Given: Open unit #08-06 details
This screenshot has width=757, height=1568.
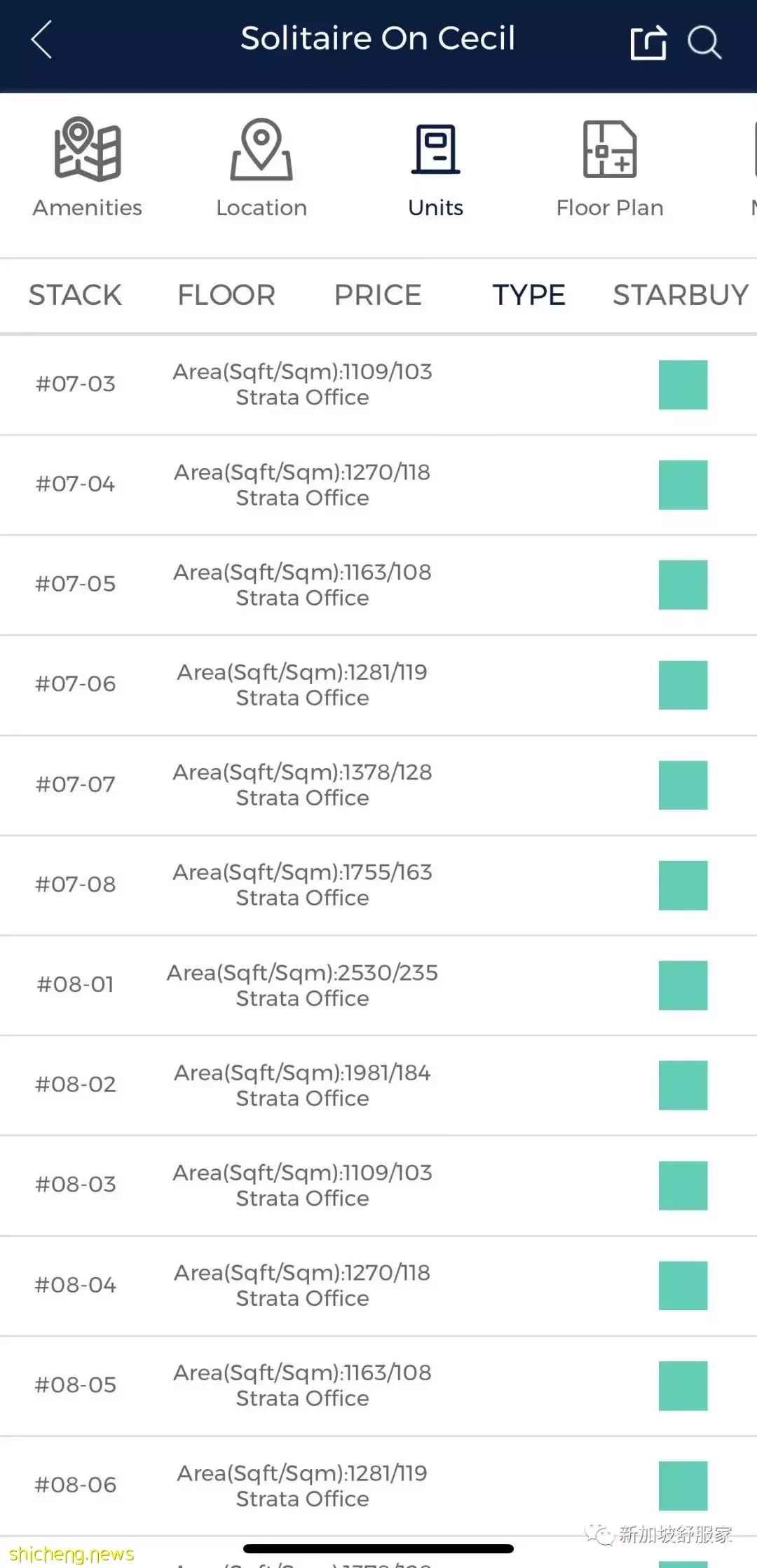Looking at the screenshot, I should [378, 1486].
